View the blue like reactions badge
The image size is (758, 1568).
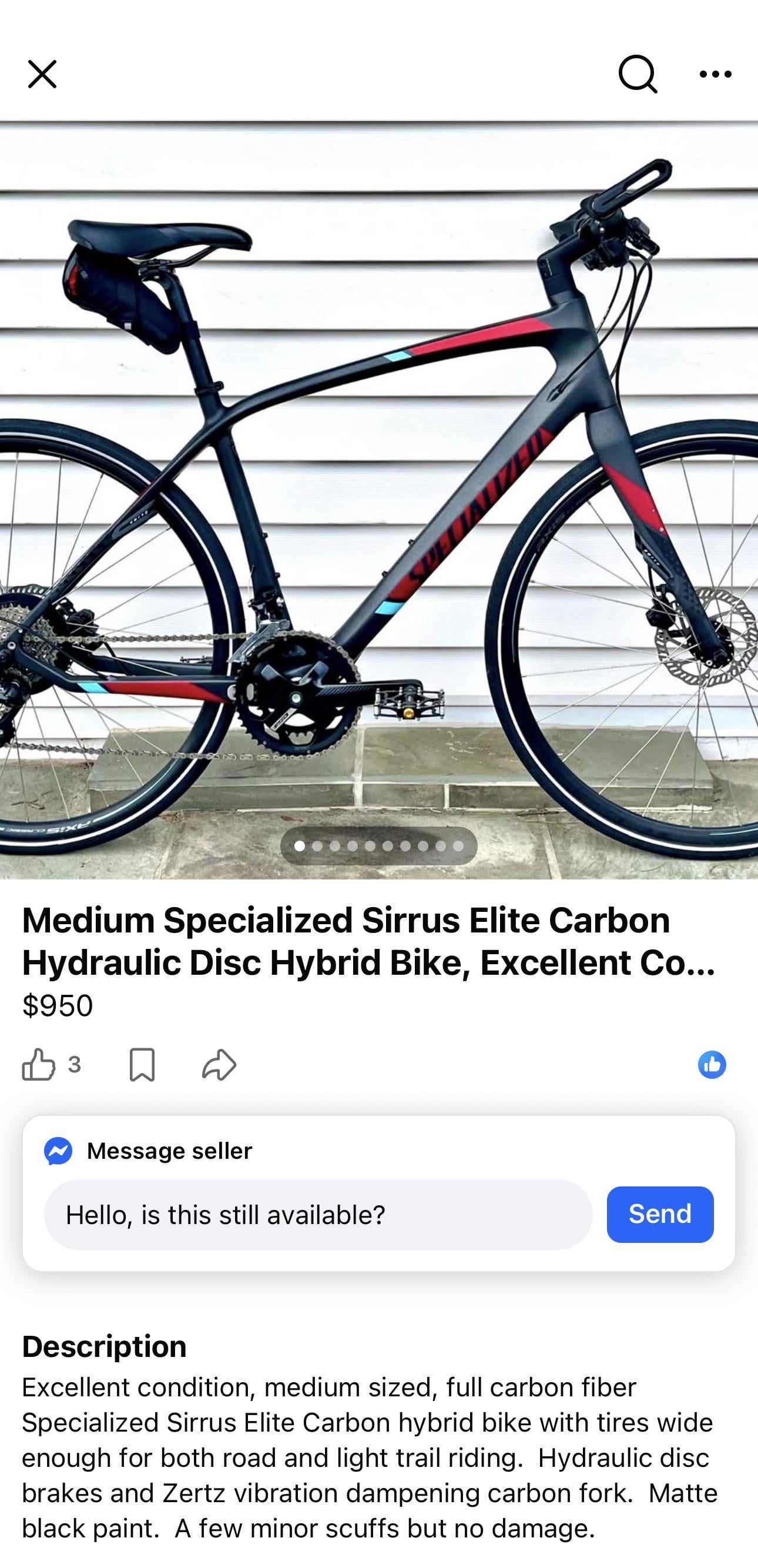point(712,1065)
